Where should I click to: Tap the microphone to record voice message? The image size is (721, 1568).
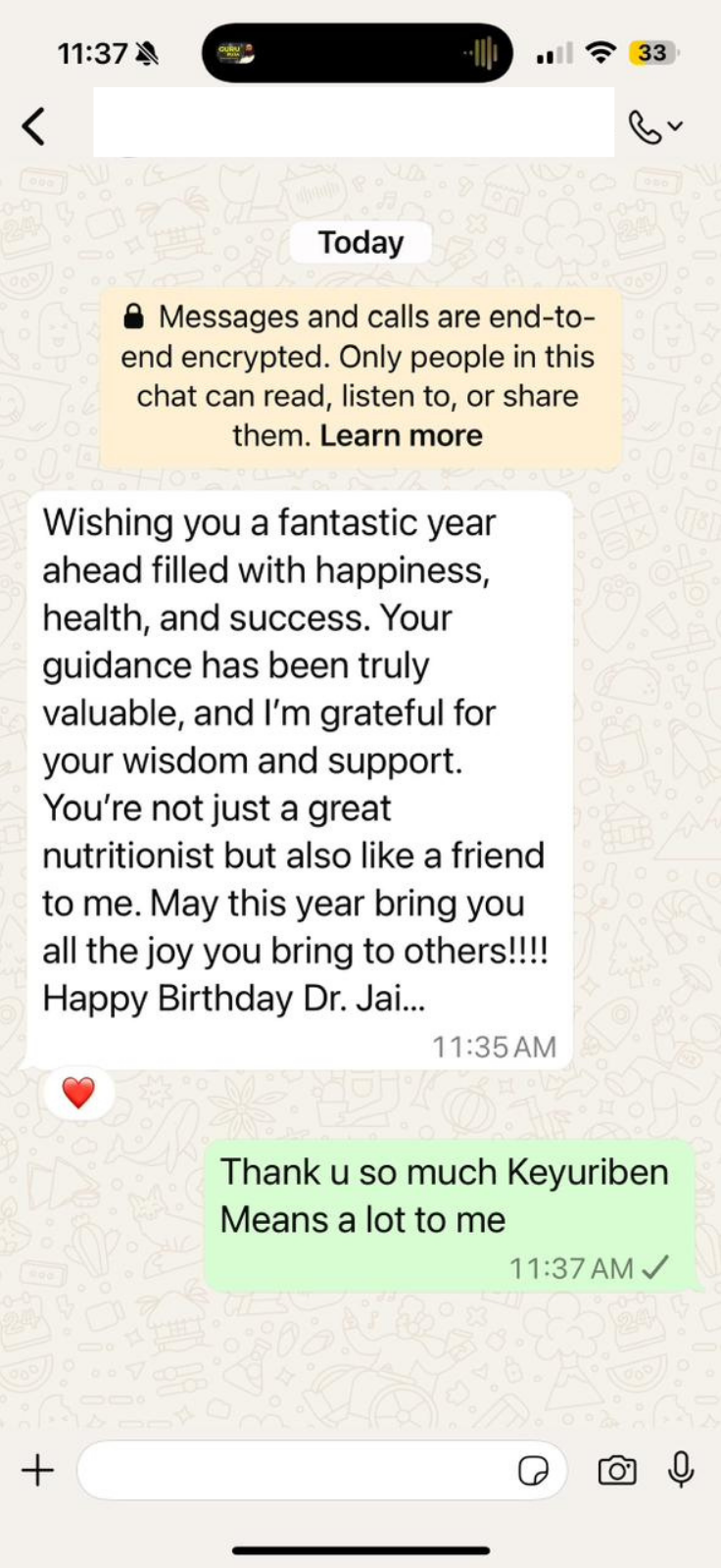point(681,1470)
